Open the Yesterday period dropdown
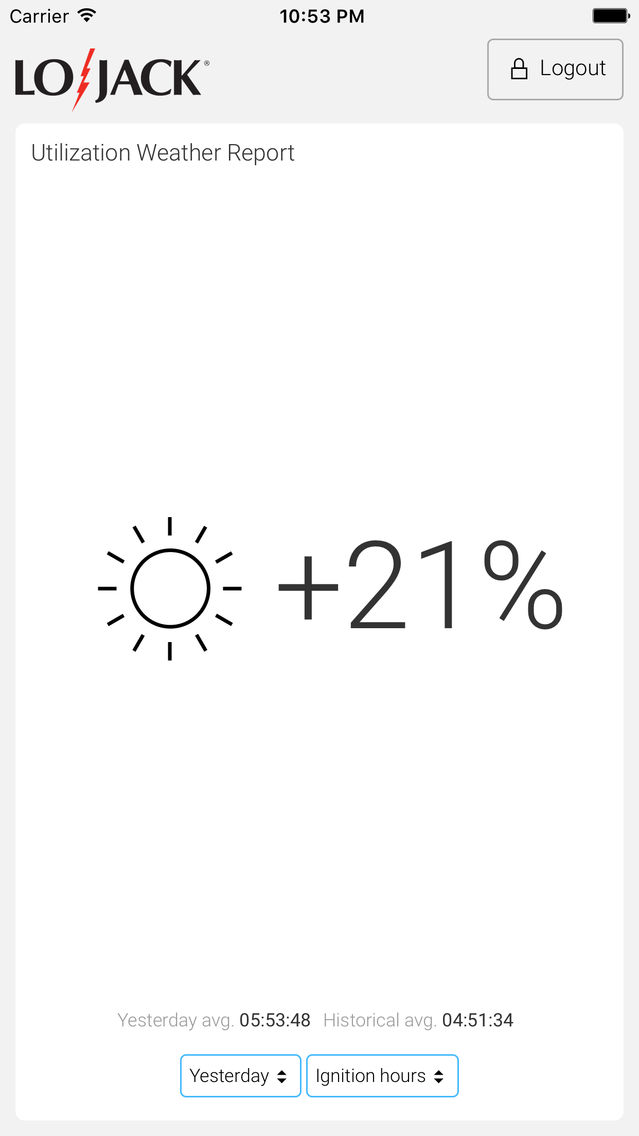 (241, 1076)
